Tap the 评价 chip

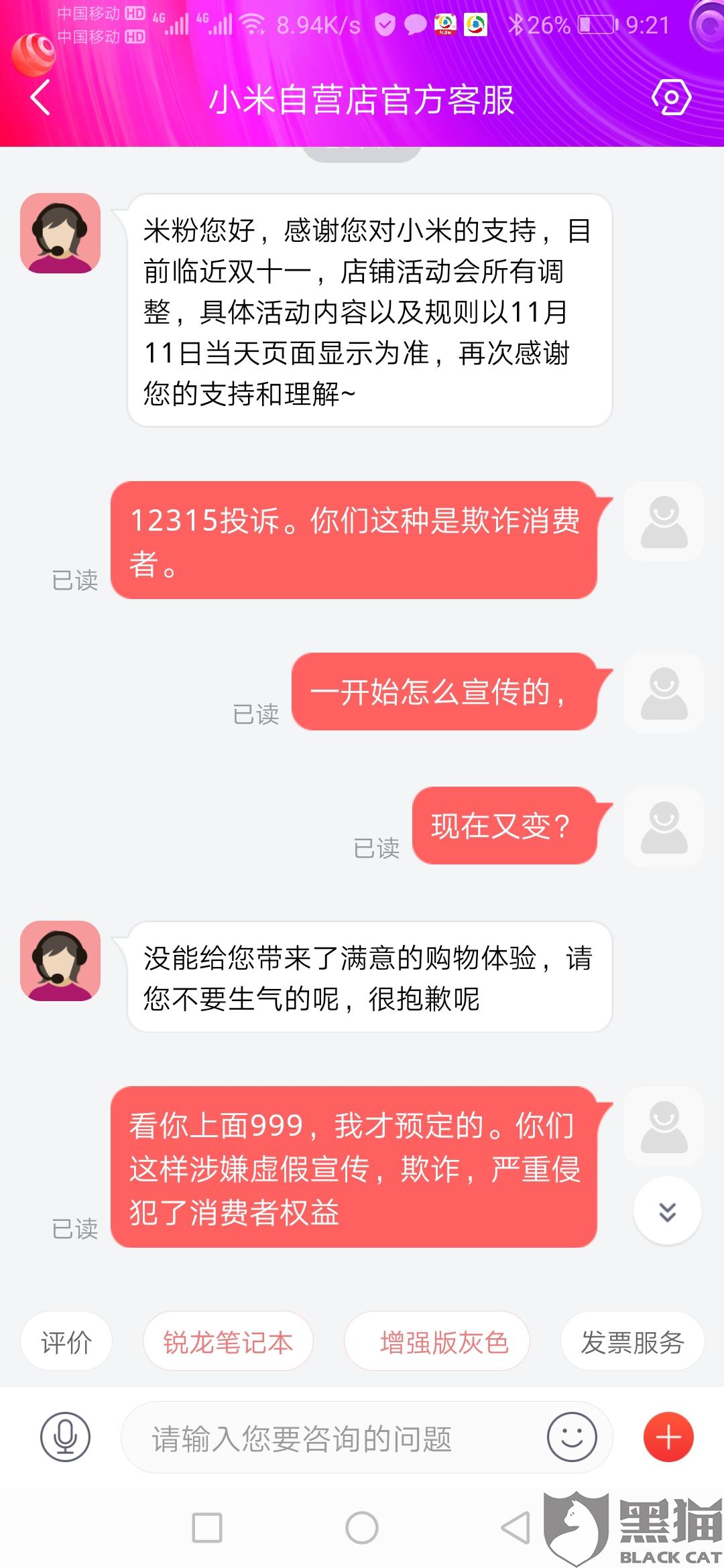(66, 1342)
